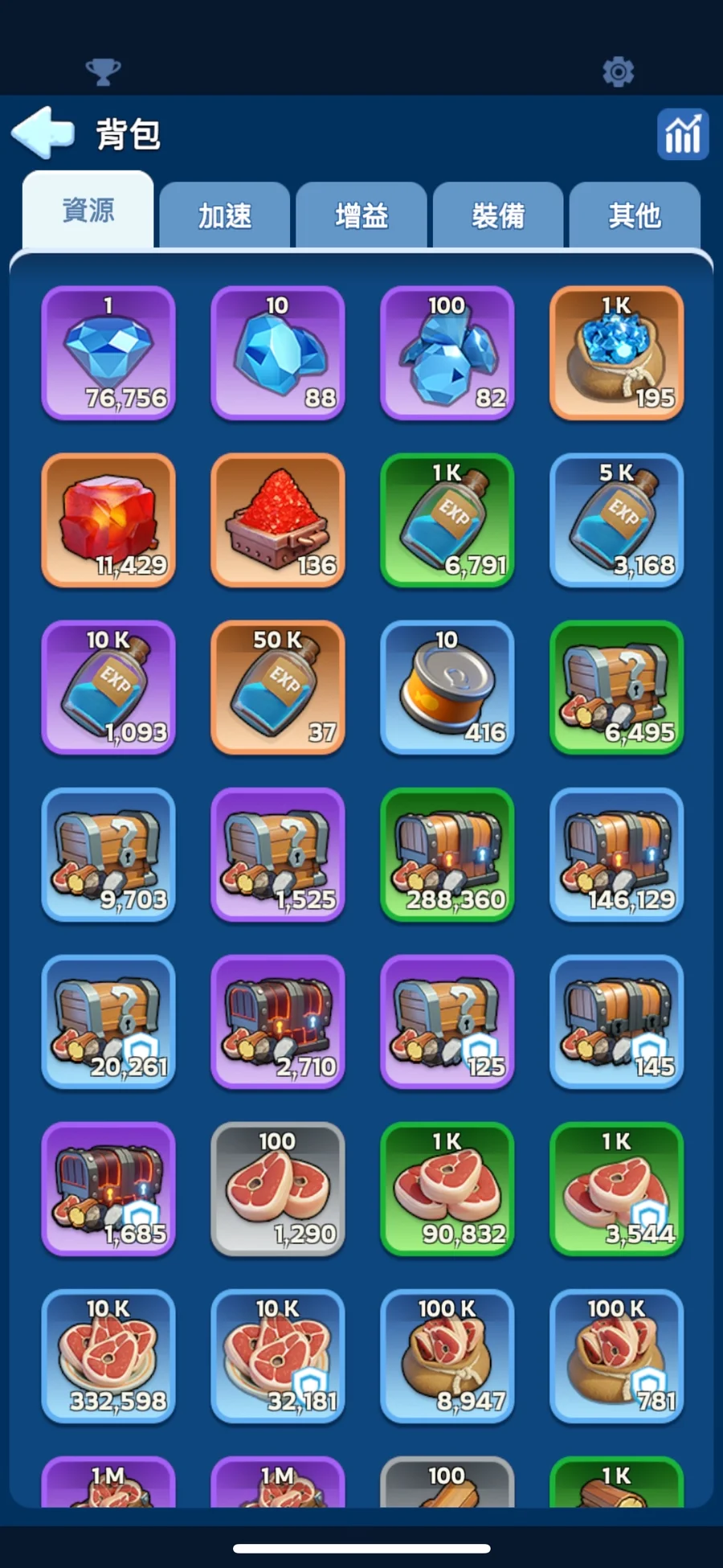Tap the can item with 416
The image size is (723, 1568).
click(447, 688)
